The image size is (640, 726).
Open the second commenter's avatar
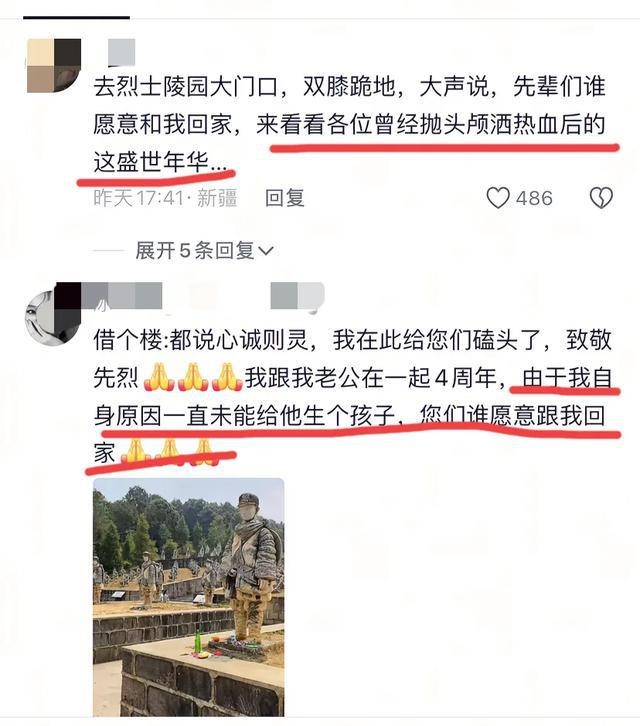(x=52, y=315)
